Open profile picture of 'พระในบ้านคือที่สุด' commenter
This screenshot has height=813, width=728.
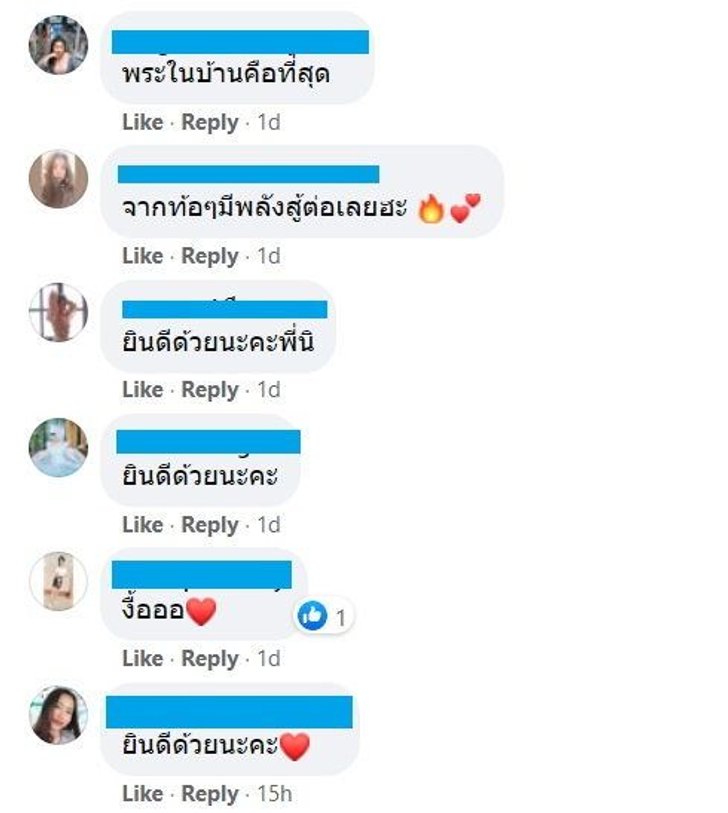58,45
